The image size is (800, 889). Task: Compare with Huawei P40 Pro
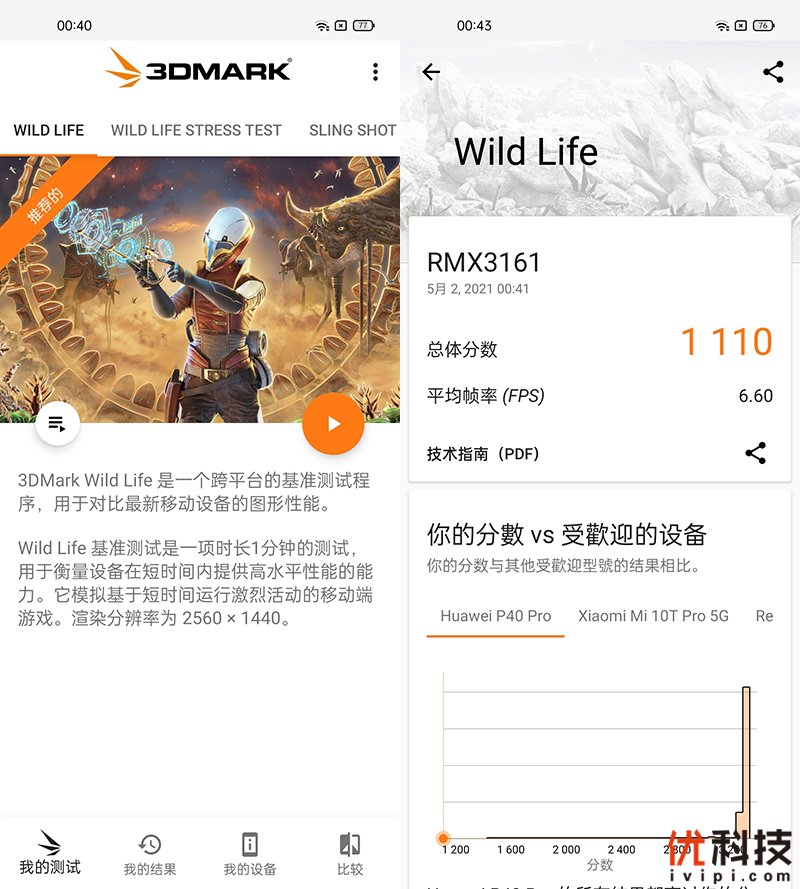pyautogui.click(x=495, y=616)
